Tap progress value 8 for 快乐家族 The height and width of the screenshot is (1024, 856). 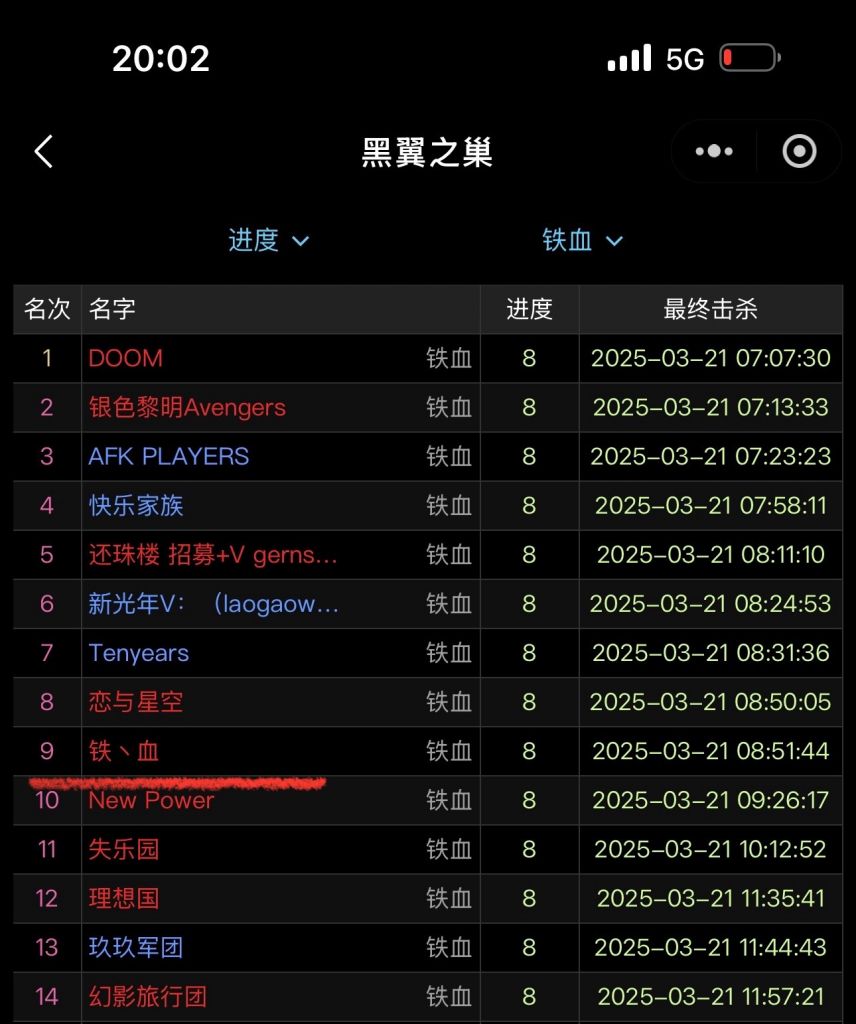click(x=529, y=506)
